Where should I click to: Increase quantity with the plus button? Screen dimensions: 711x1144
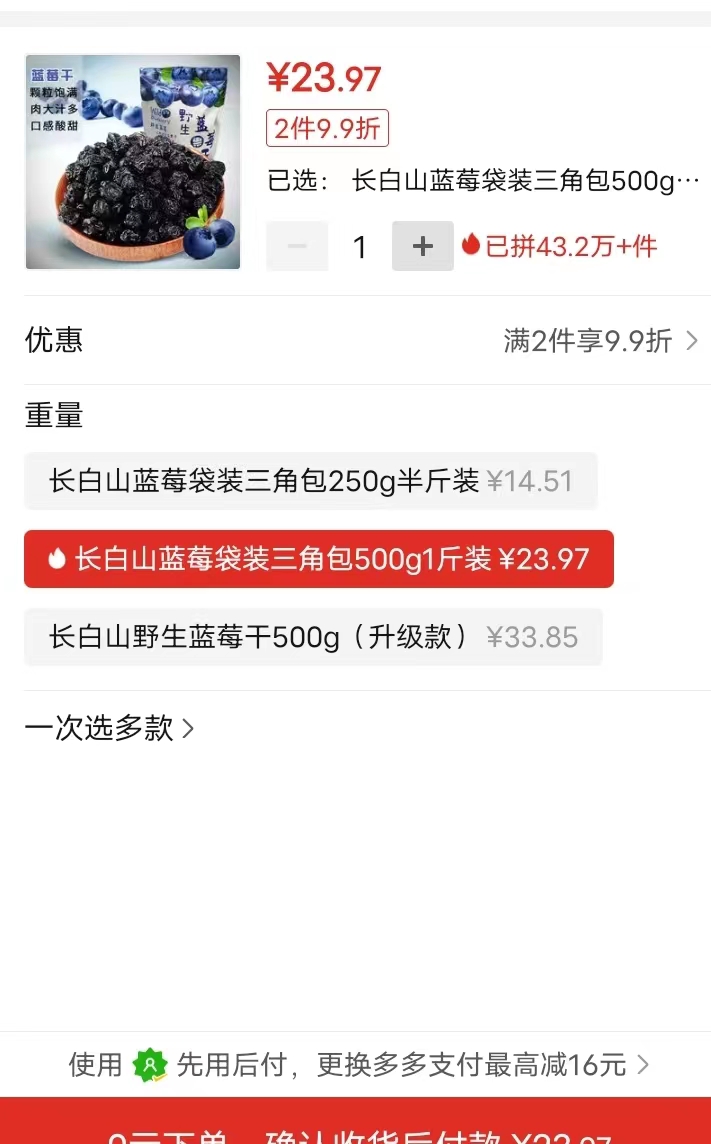tap(423, 247)
